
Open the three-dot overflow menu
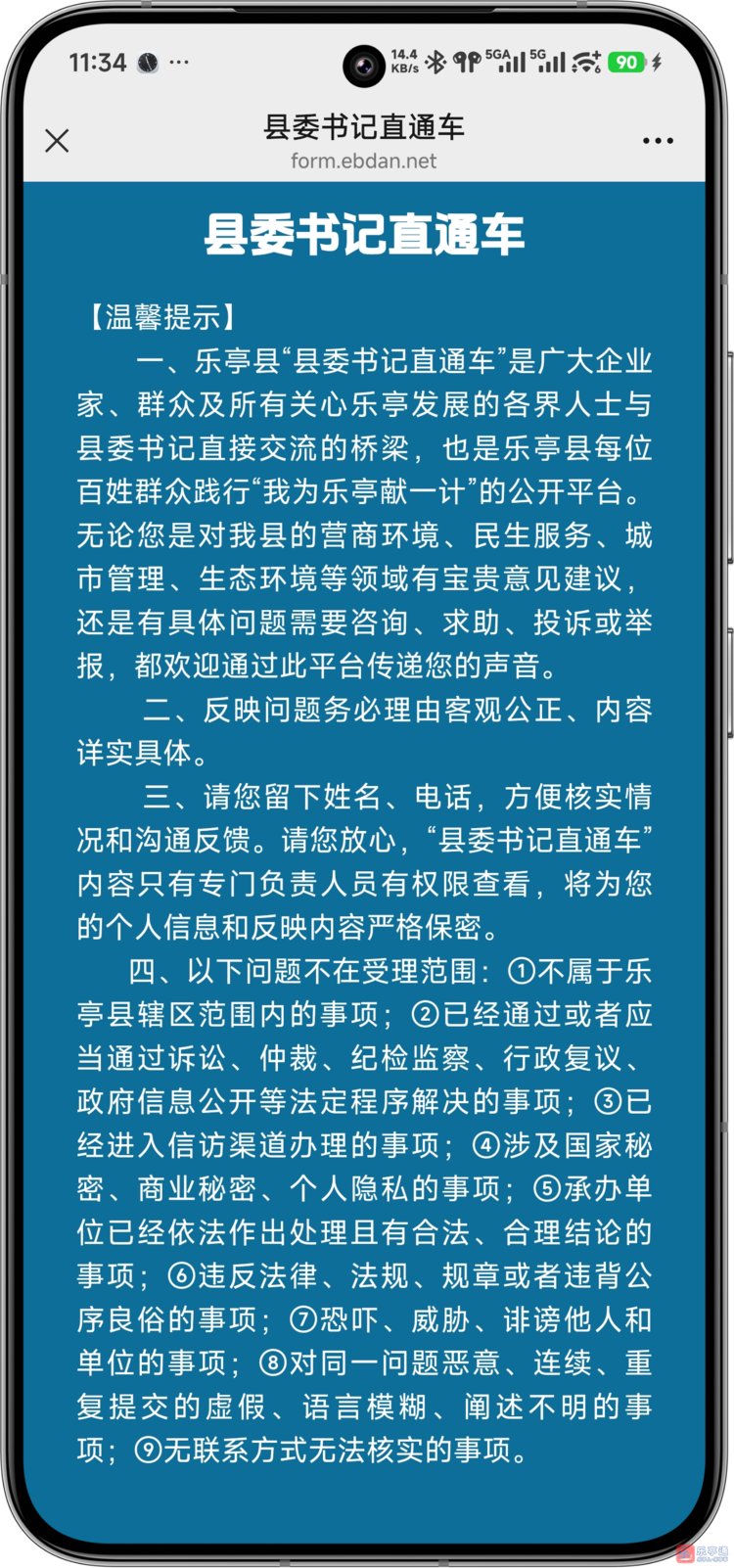(x=658, y=141)
